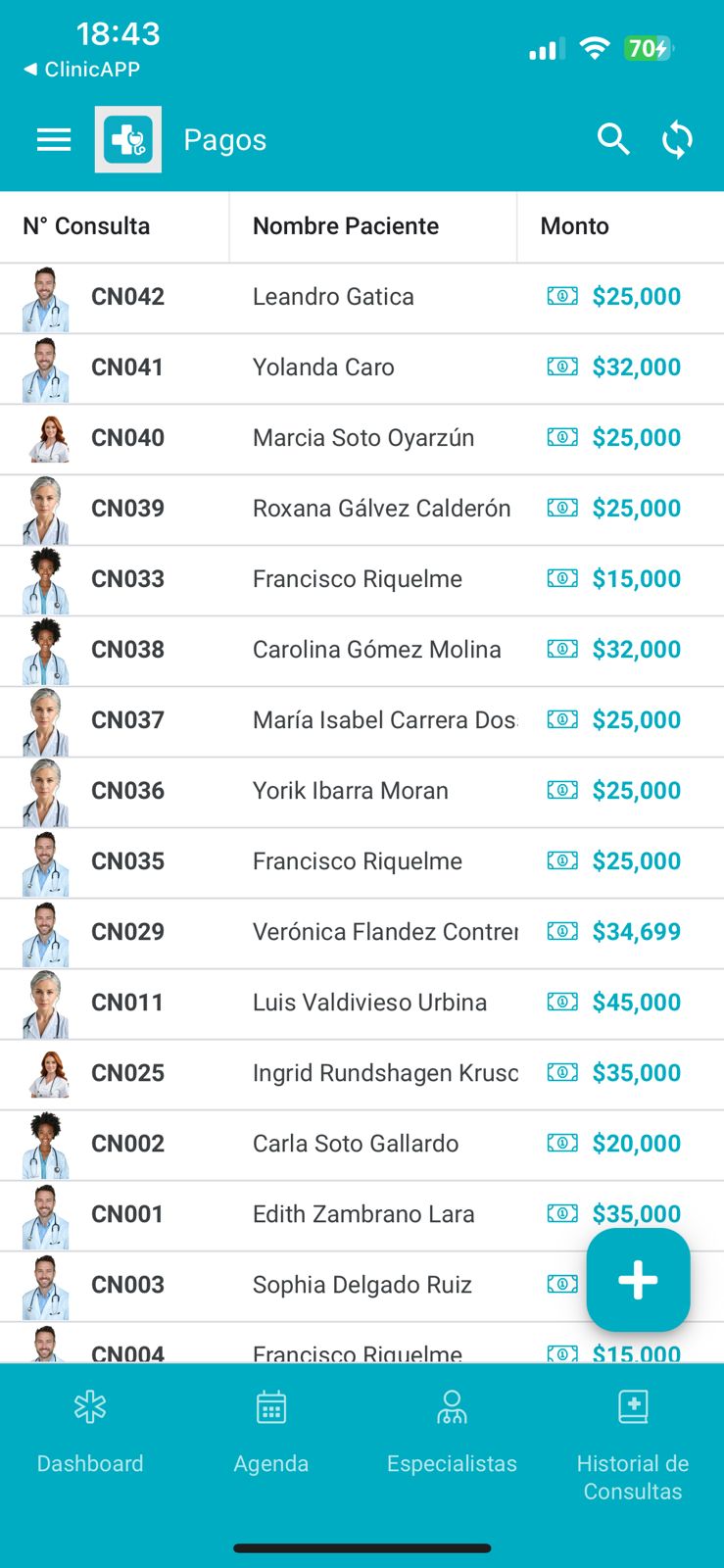The height and width of the screenshot is (1568, 724).
Task: Open Luis Valdivieso Urbina's payment CN011
Action: 369,1003
